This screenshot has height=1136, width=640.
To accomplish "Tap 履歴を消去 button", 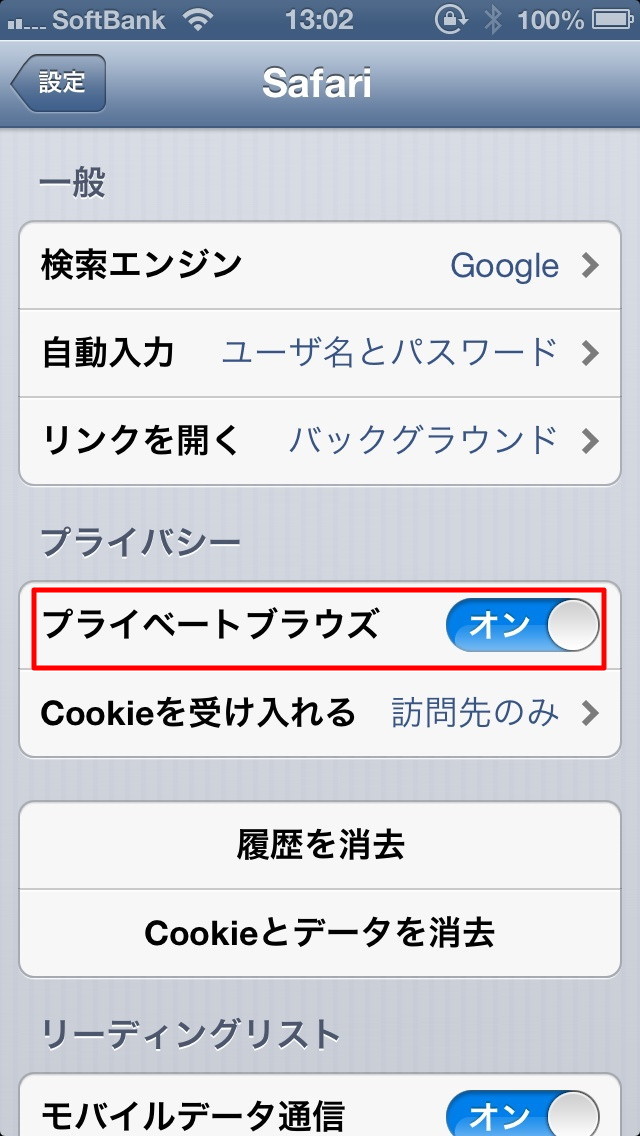I will pyautogui.click(x=320, y=846).
